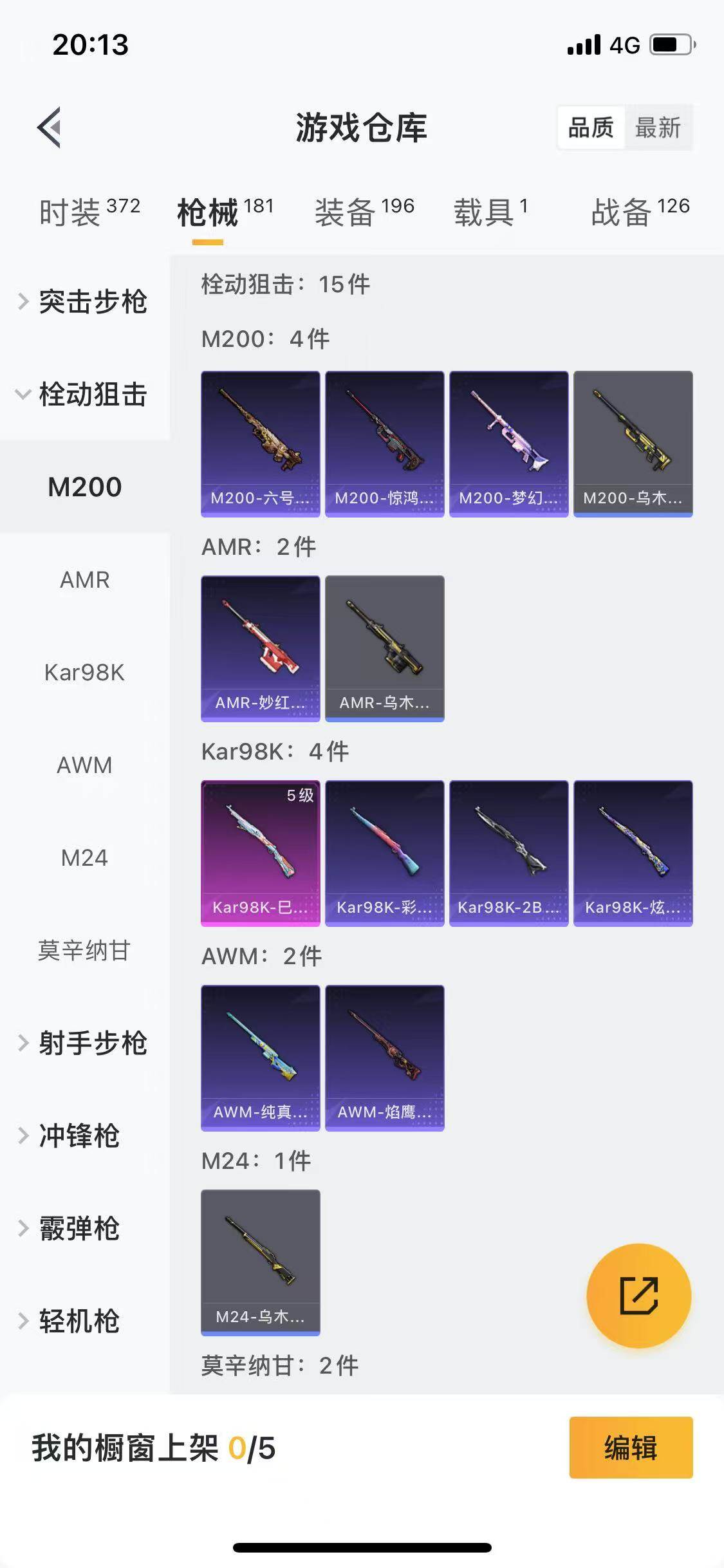Image resolution: width=724 pixels, height=1568 pixels.
Task: Switch to the 时装 tab
Action: point(89,212)
